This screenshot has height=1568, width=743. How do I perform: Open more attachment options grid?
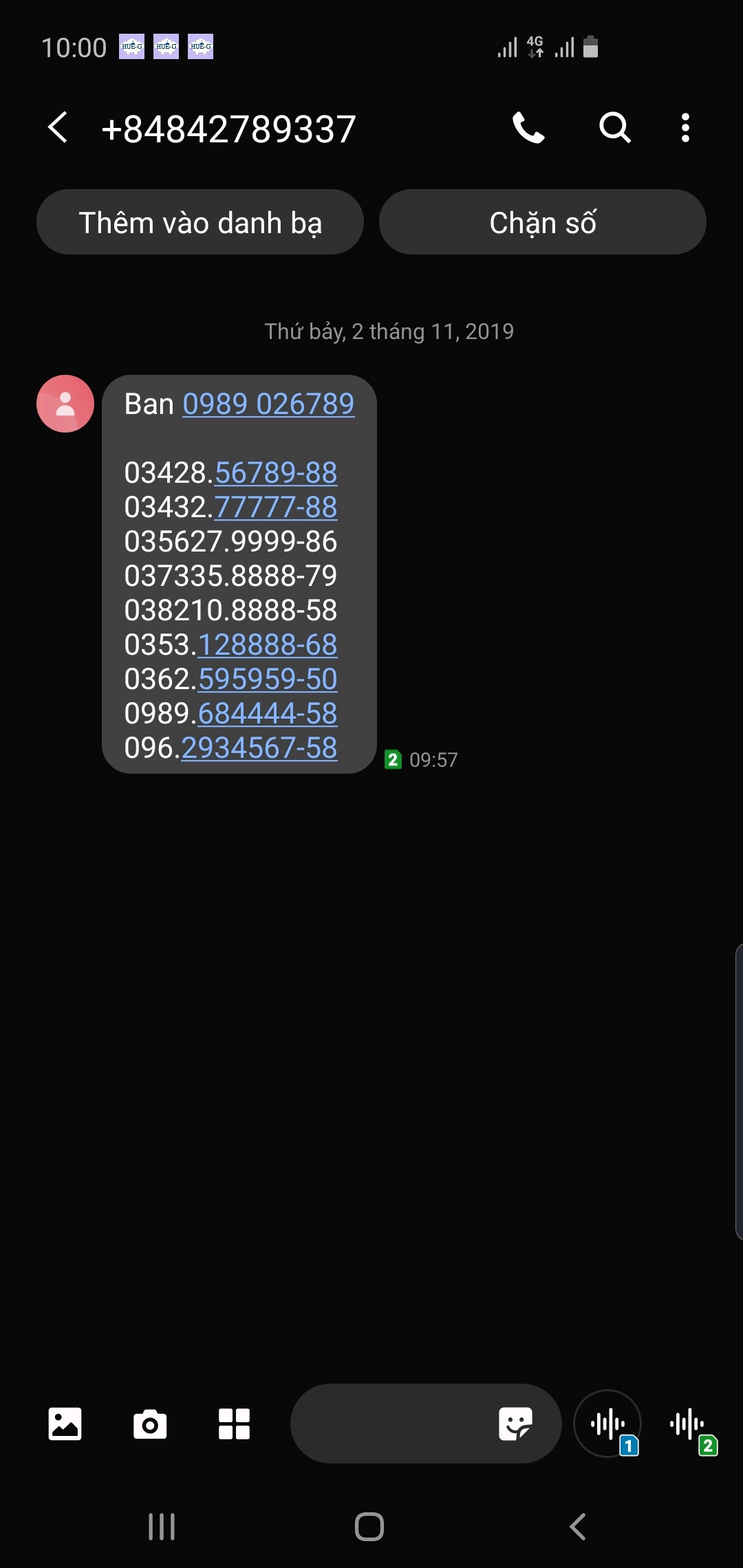point(234,1424)
